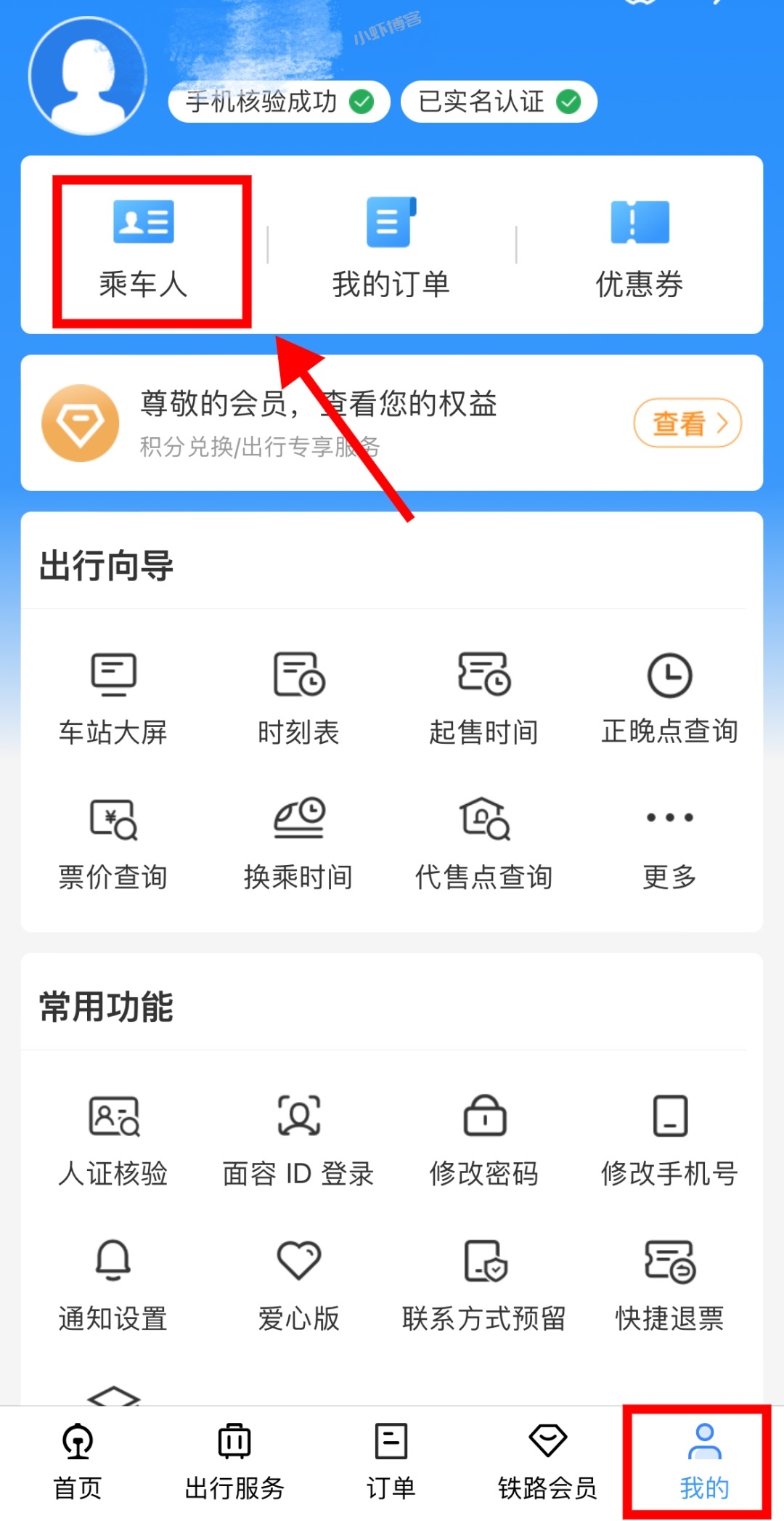This screenshot has width=784, height=1521.
Task: Expand more guides via the 更多 ellipsis
Action: (669, 819)
